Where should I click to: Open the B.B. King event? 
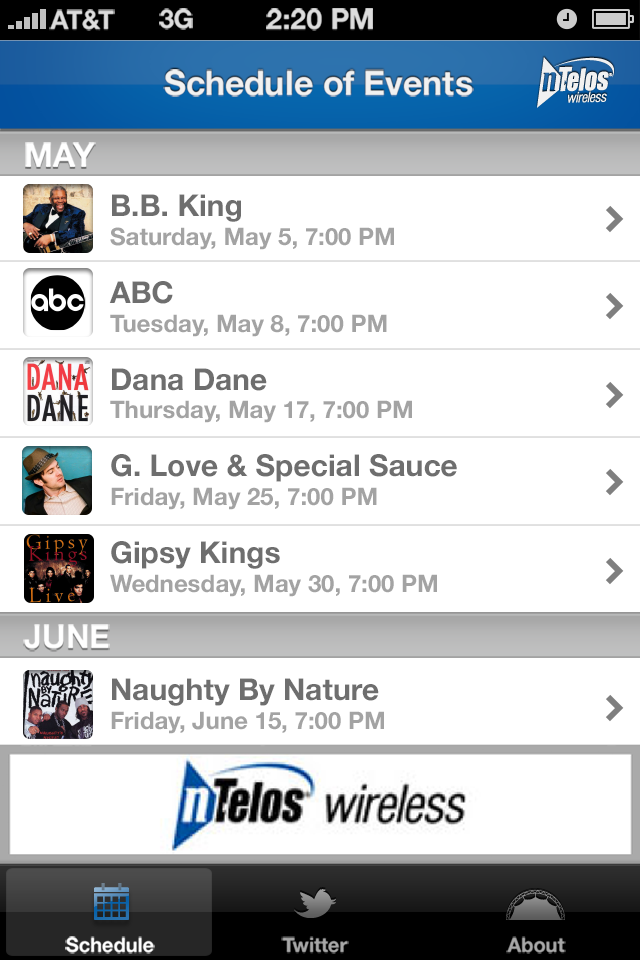point(320,219)
